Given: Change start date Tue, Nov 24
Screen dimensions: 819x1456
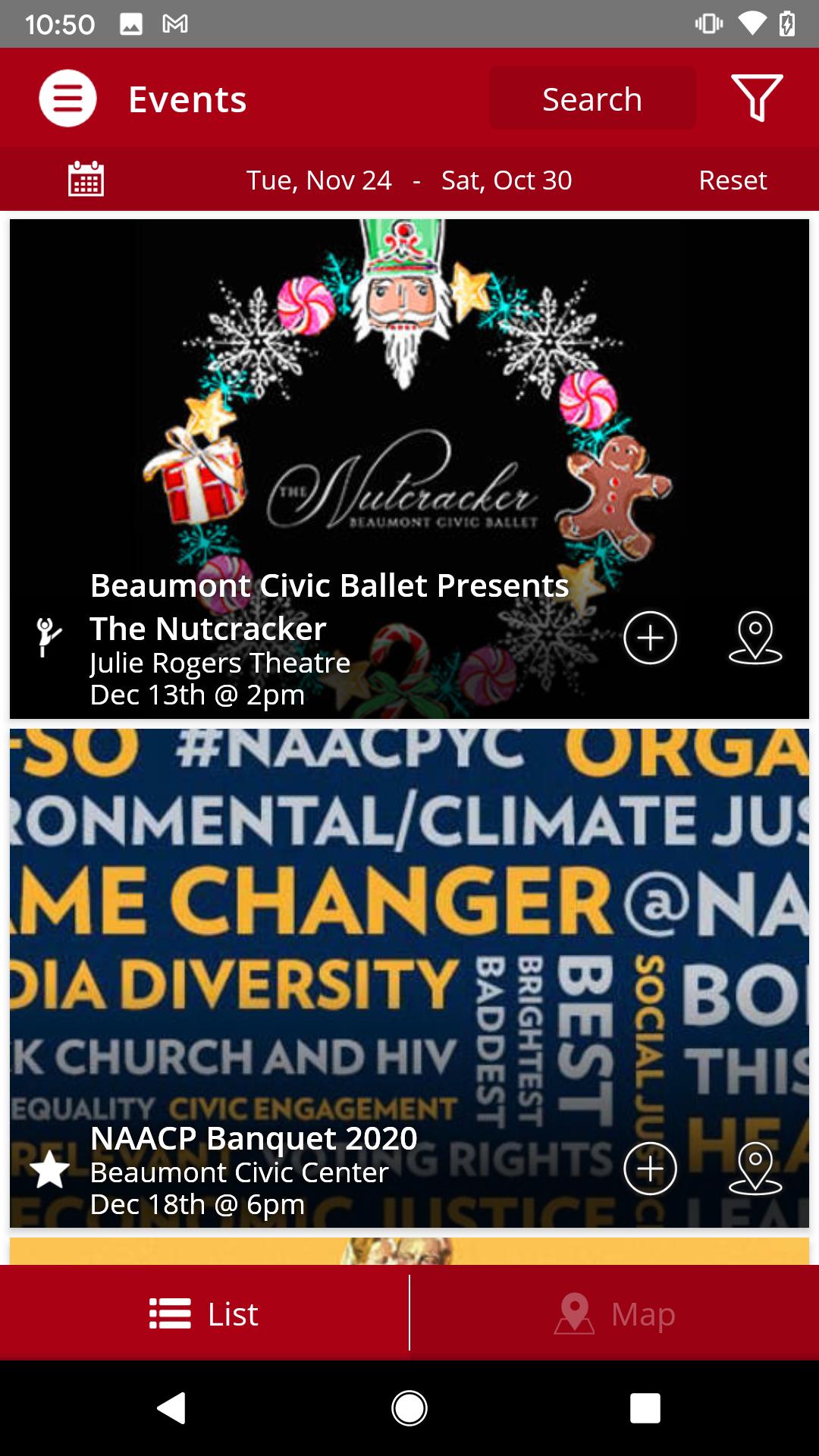Looking at the screenshot, I should tap(318, 180).
